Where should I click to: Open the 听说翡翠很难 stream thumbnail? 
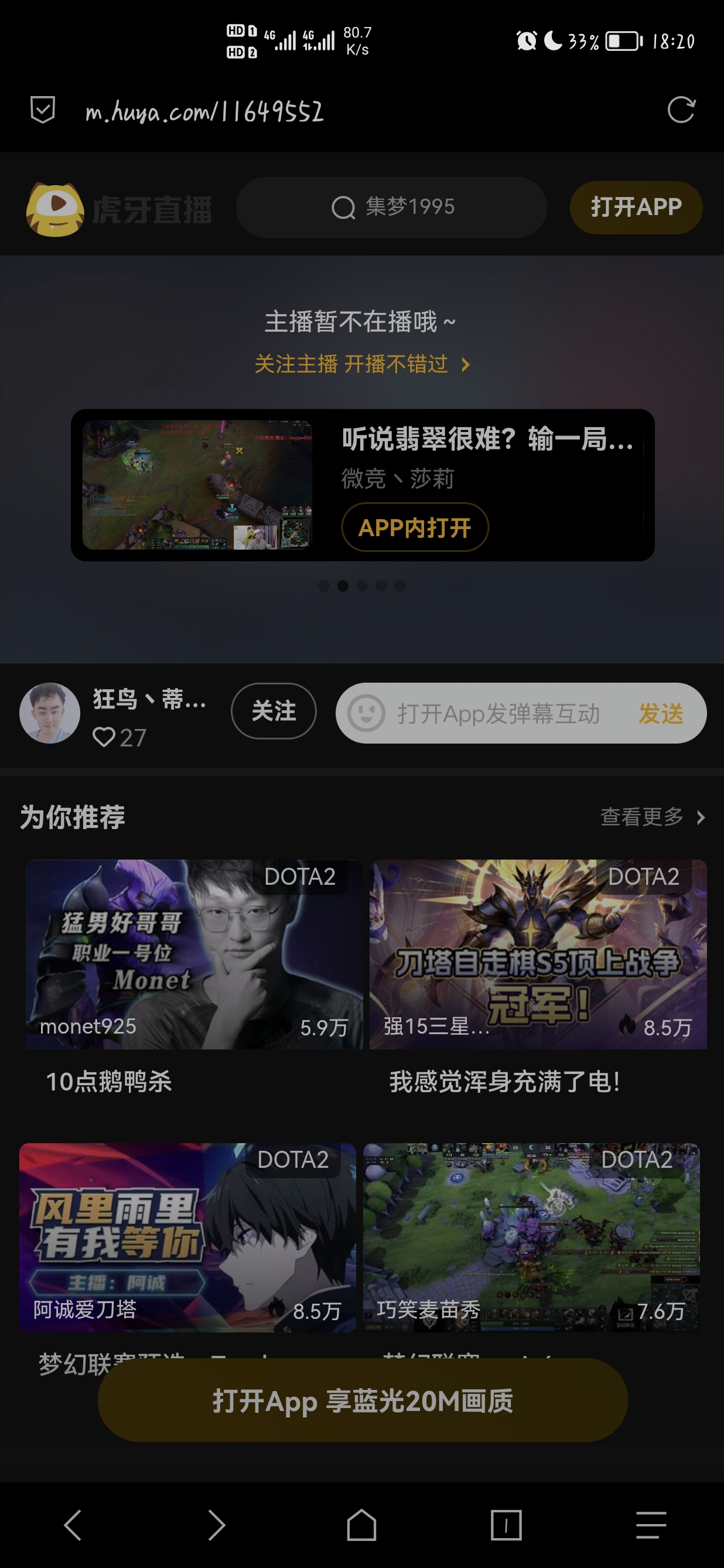(197, 485)
